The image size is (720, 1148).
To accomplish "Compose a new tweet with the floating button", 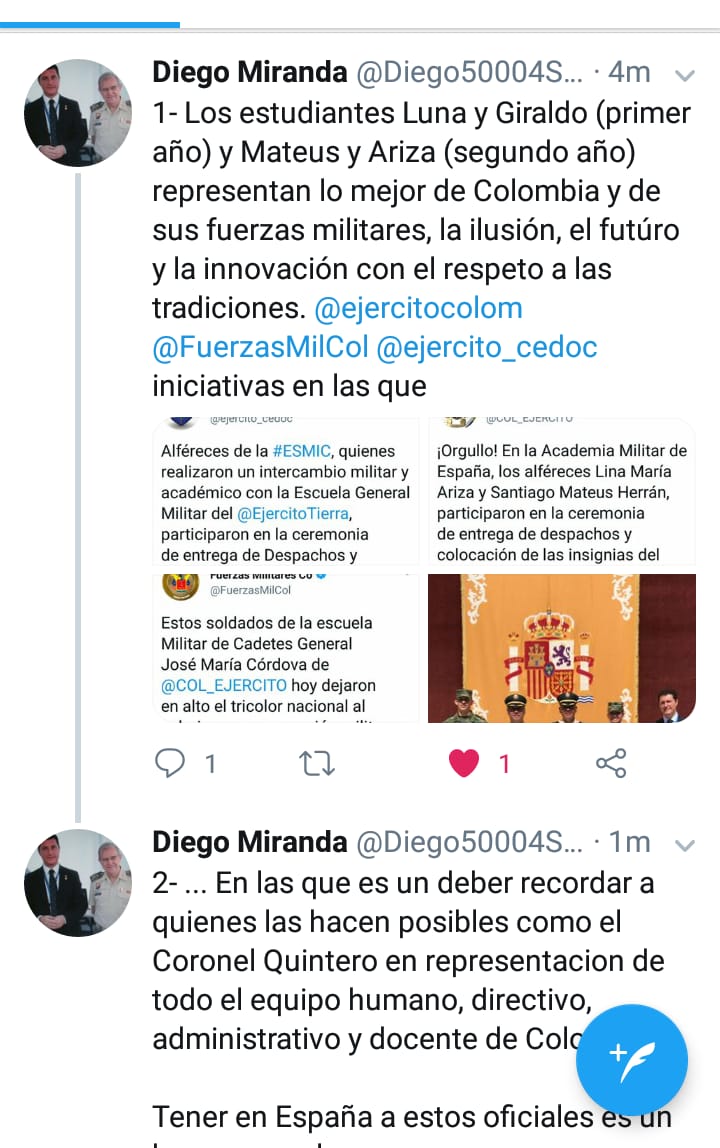I will coord(632,1059).
